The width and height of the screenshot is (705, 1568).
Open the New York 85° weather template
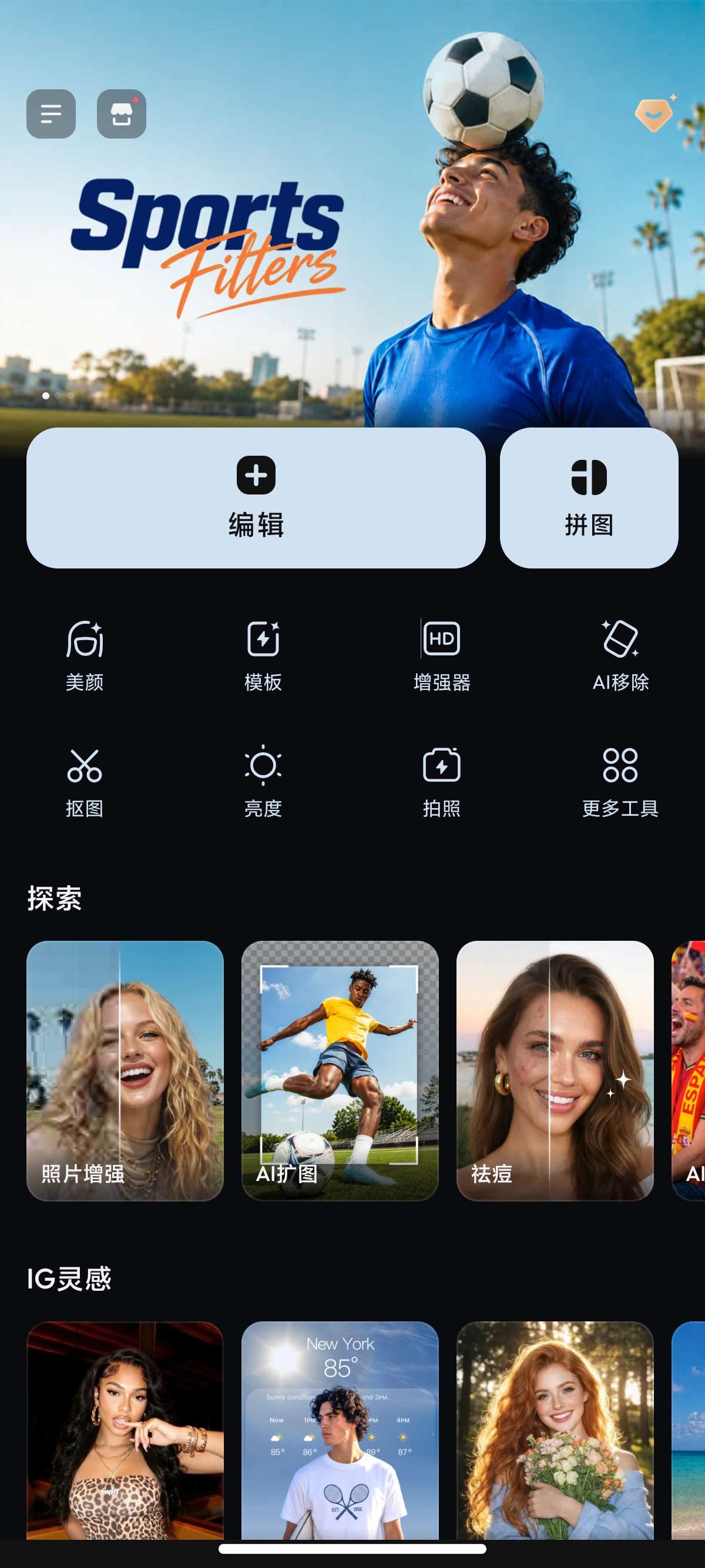[340, 1431]
